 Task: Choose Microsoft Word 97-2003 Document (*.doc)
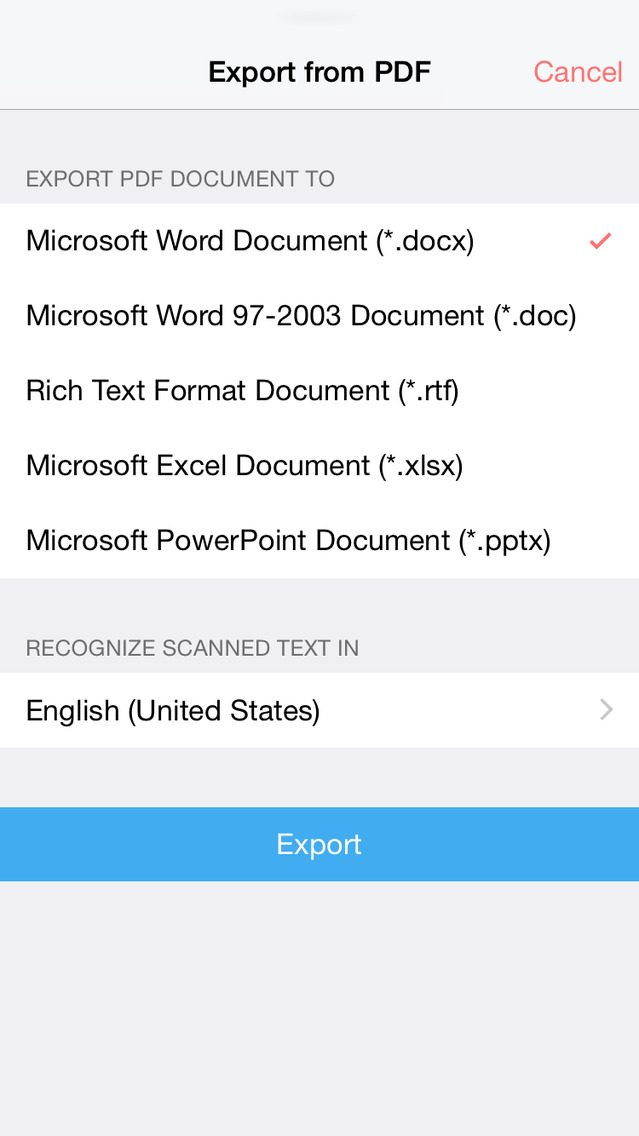(300, 316)
